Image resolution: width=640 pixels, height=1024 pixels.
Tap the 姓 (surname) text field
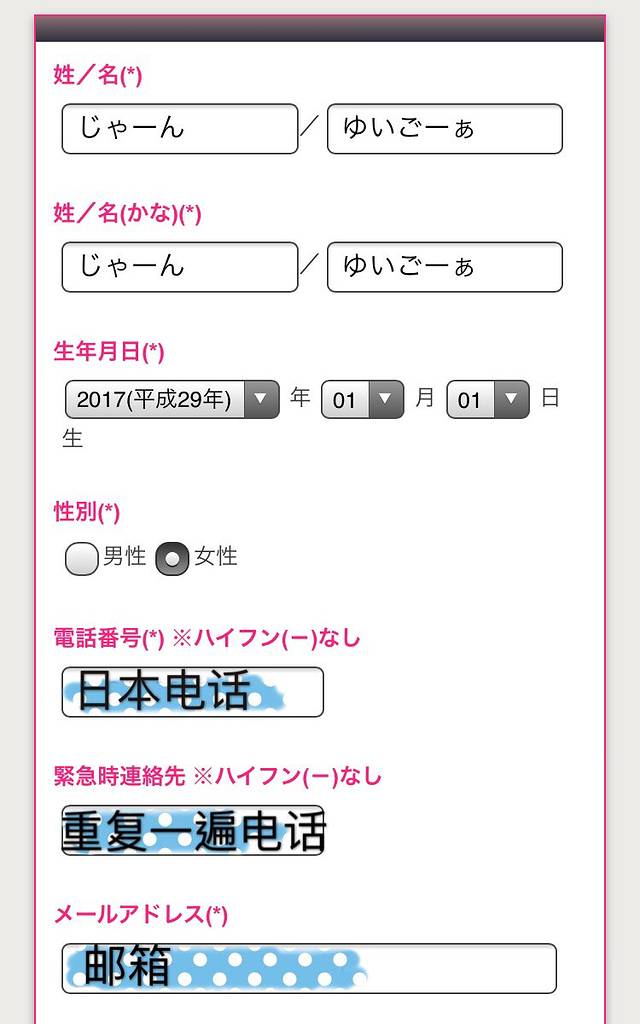click(x=180, y=129)
